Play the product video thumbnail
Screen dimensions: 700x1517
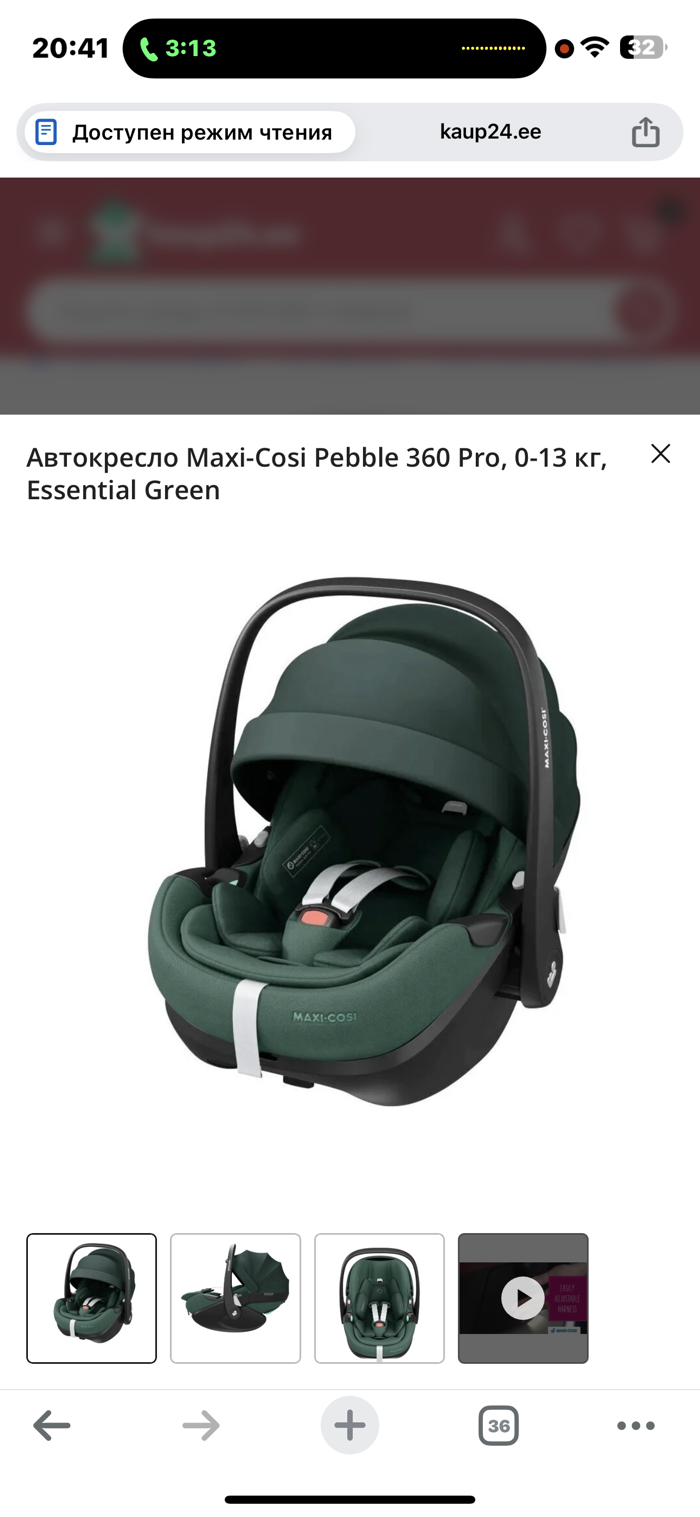pyautogui.click(x=523, y=1298)
